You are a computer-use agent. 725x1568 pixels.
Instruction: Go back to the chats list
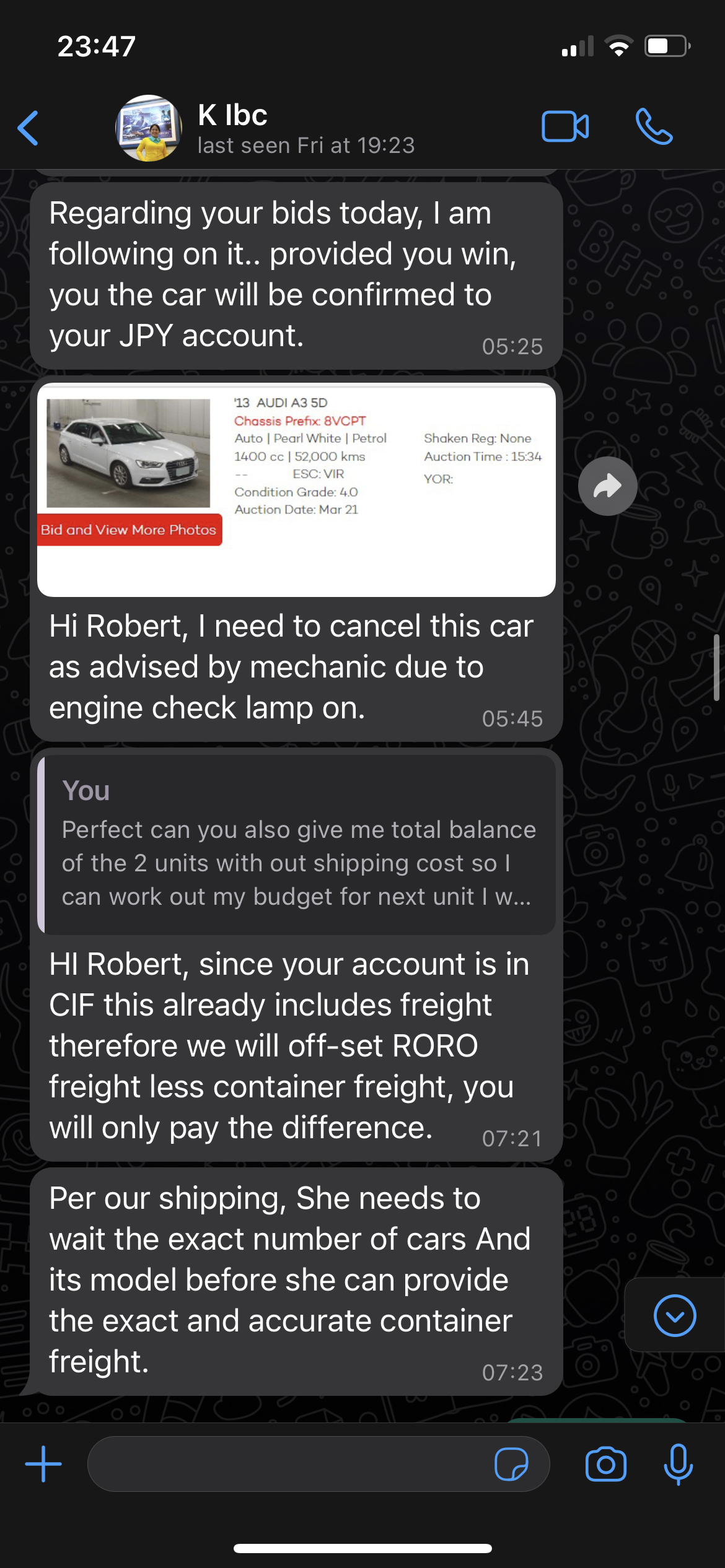29,128
